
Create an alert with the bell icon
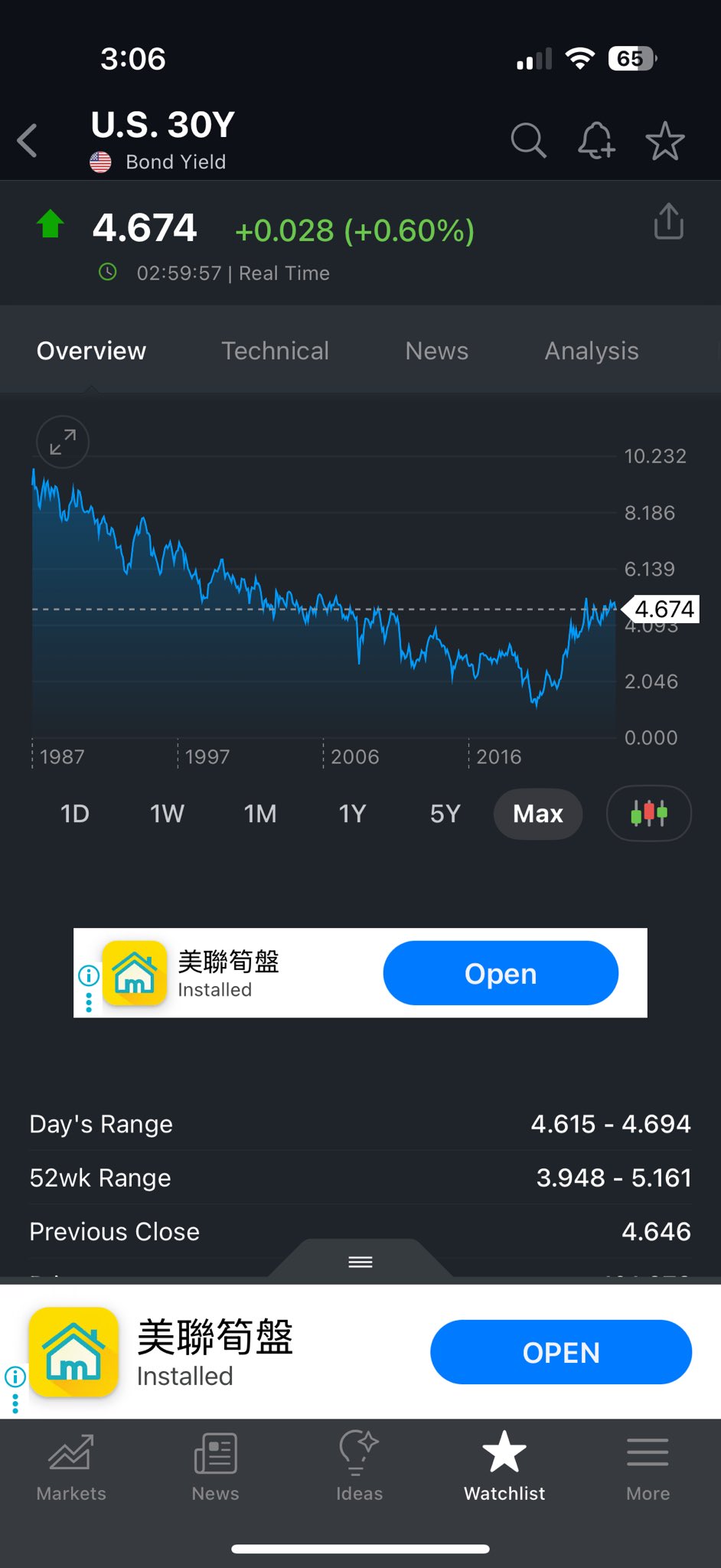596,141
